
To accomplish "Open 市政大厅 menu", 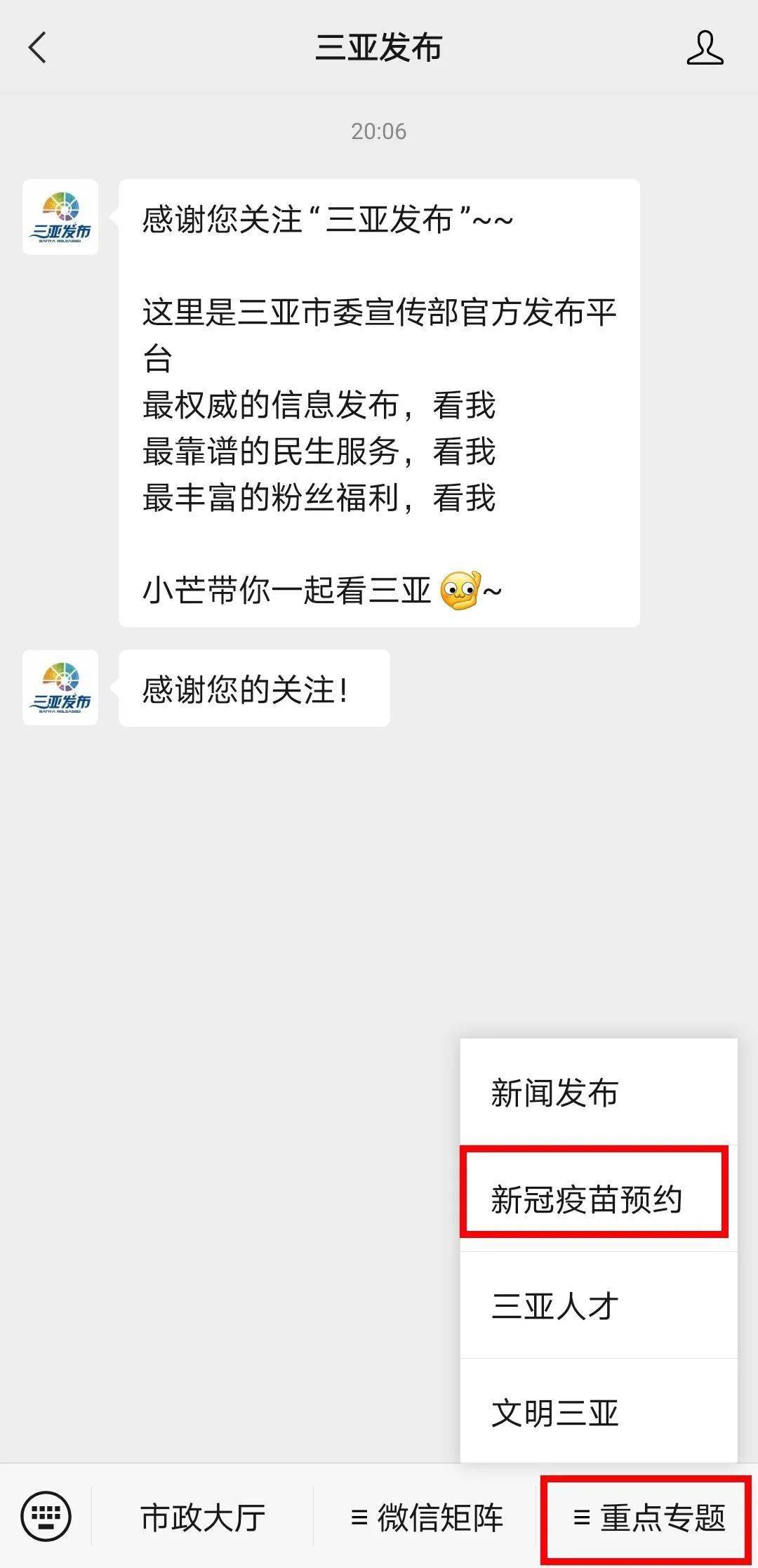I will point(203,1517).
